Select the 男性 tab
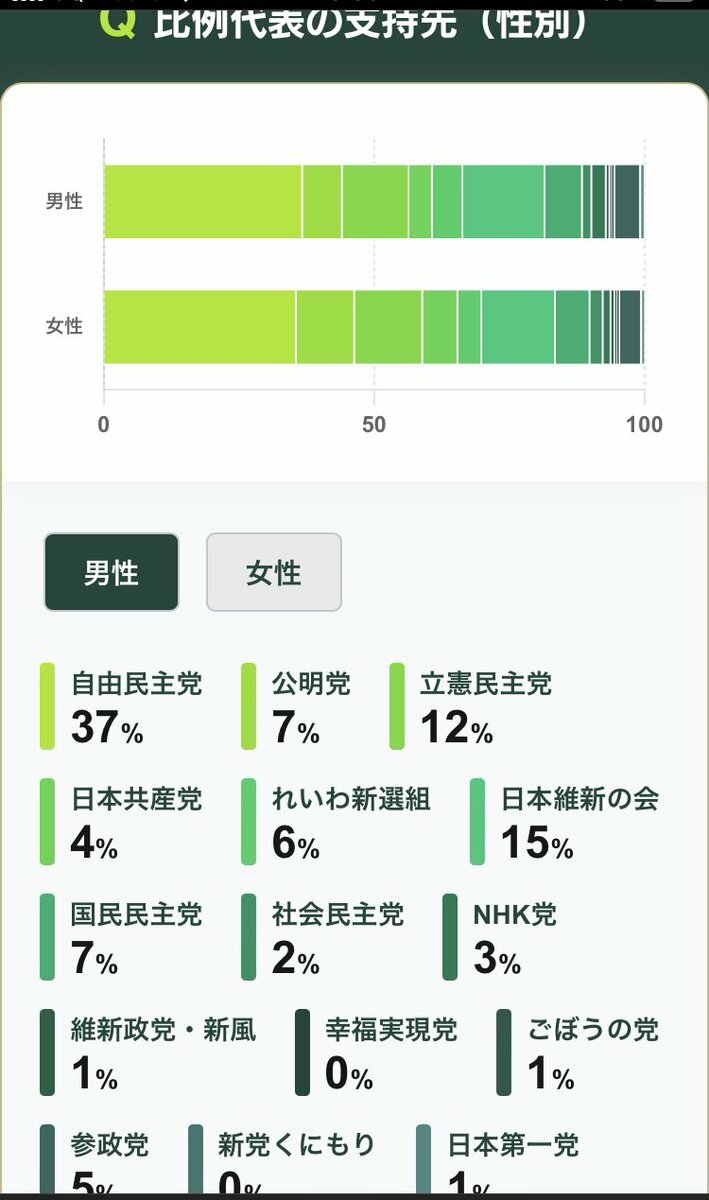The width and height of the screenshot is (709, 1200). (x=111, y=572)
